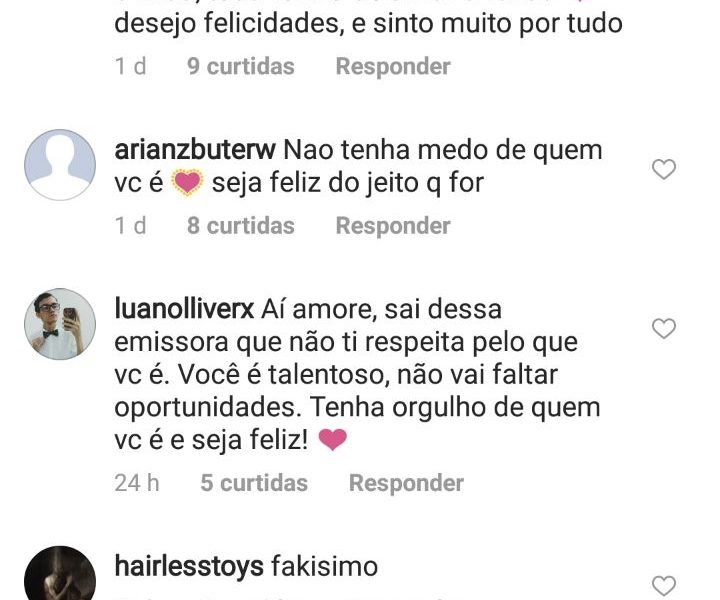Like hairlesstoys's comment
The image size is (720, 600).
[x=664, y=585]
